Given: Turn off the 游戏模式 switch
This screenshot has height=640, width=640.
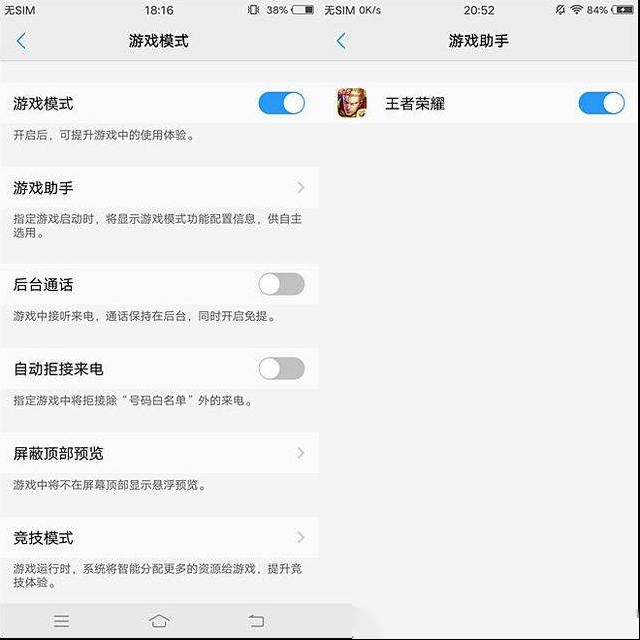Looking at the screenshot, I should click(x=281, y=103).
